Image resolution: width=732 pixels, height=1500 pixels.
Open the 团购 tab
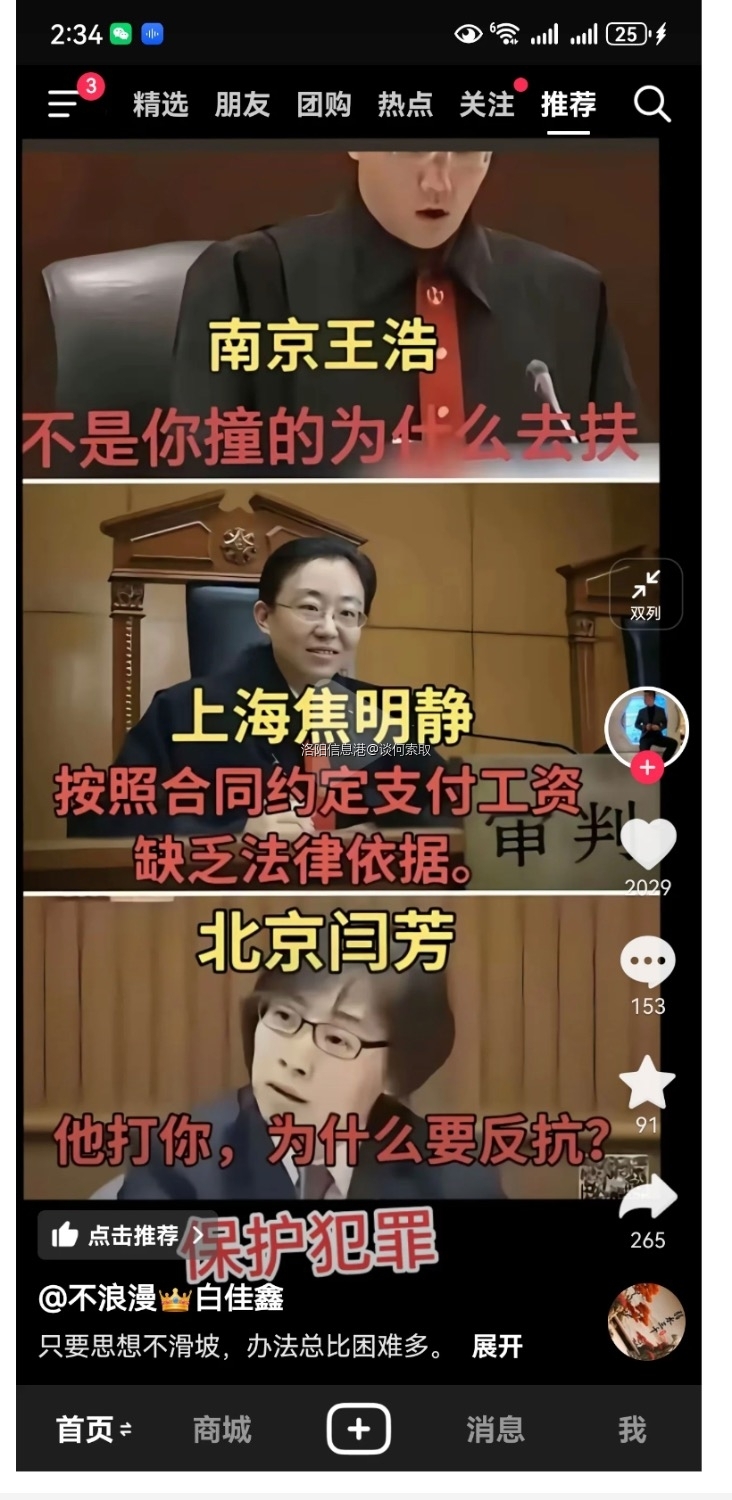[x=324, y=105]
